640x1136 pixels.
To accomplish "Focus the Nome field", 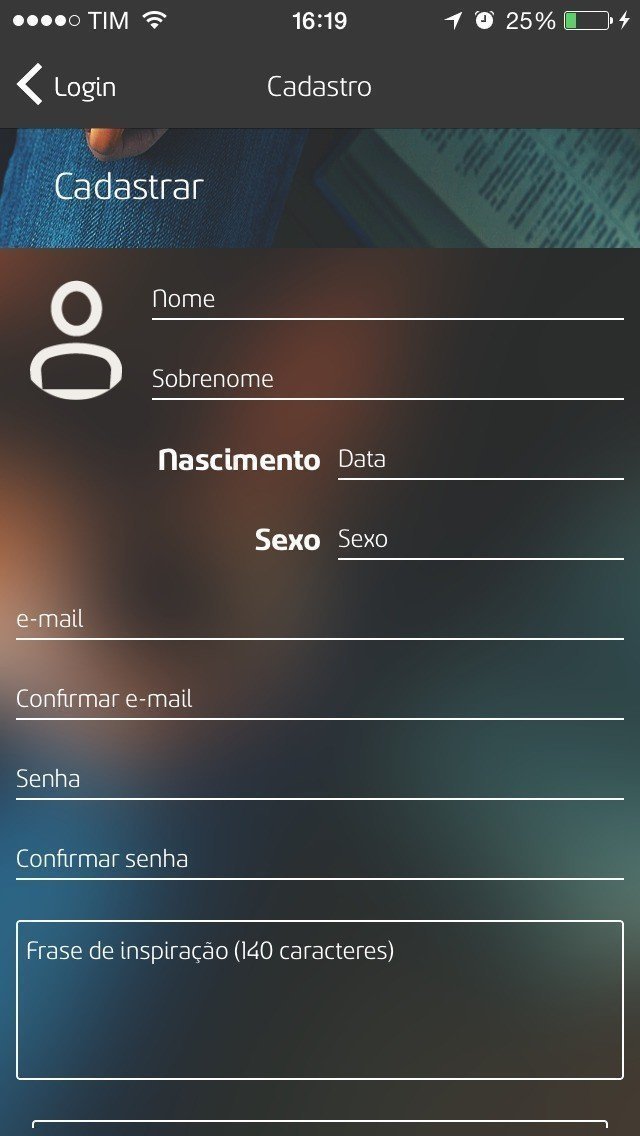I will 387,299.
